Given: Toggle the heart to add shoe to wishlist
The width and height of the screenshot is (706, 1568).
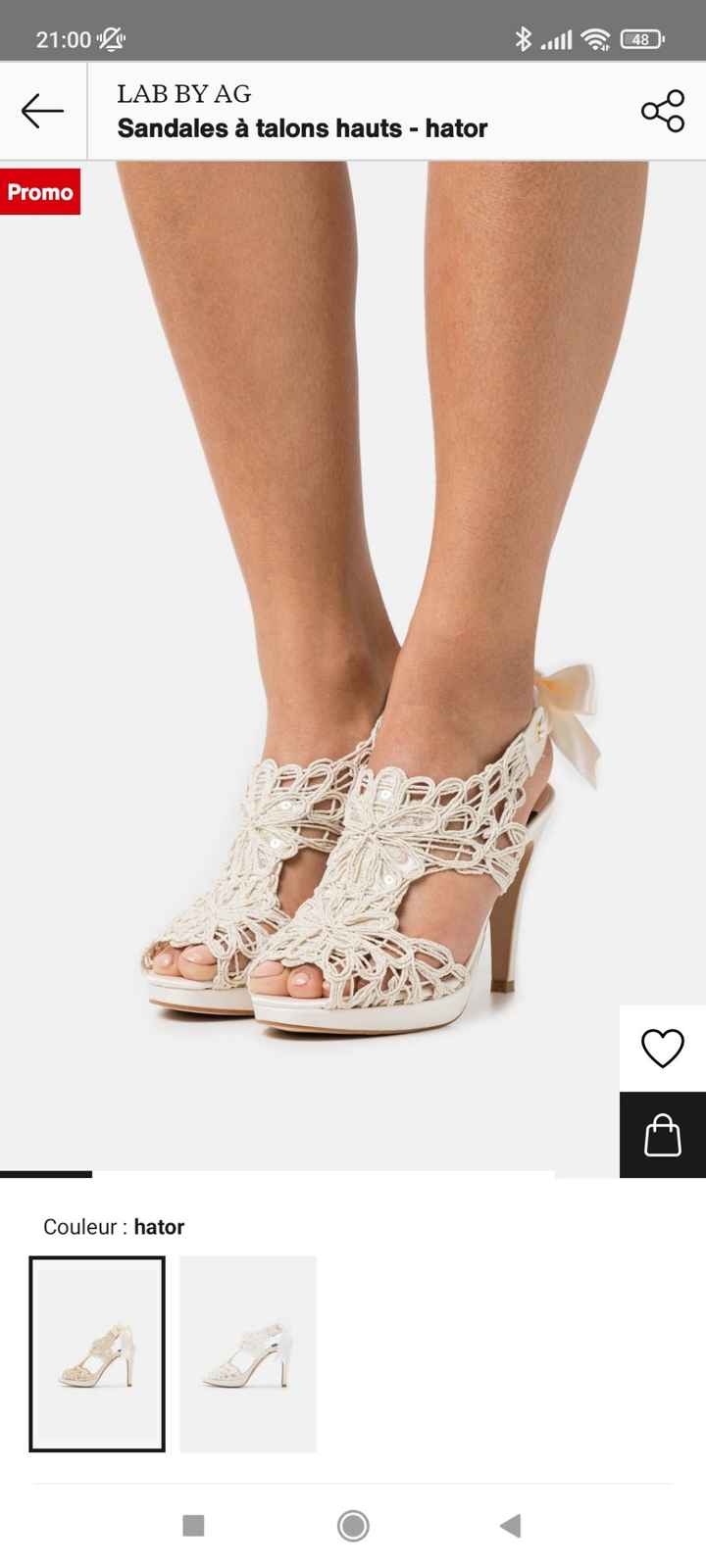Looking at the screenshot, I should (x=663, y=1047).
